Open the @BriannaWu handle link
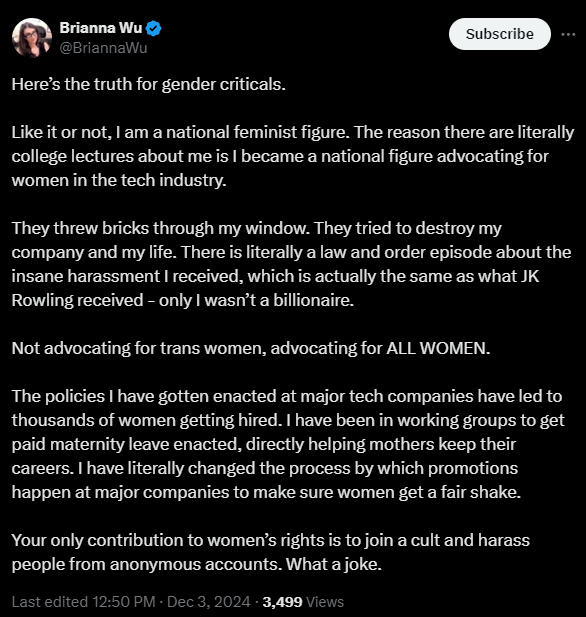Screen dimensions: 586x617 pyautogui.click(x=104, y=48)
